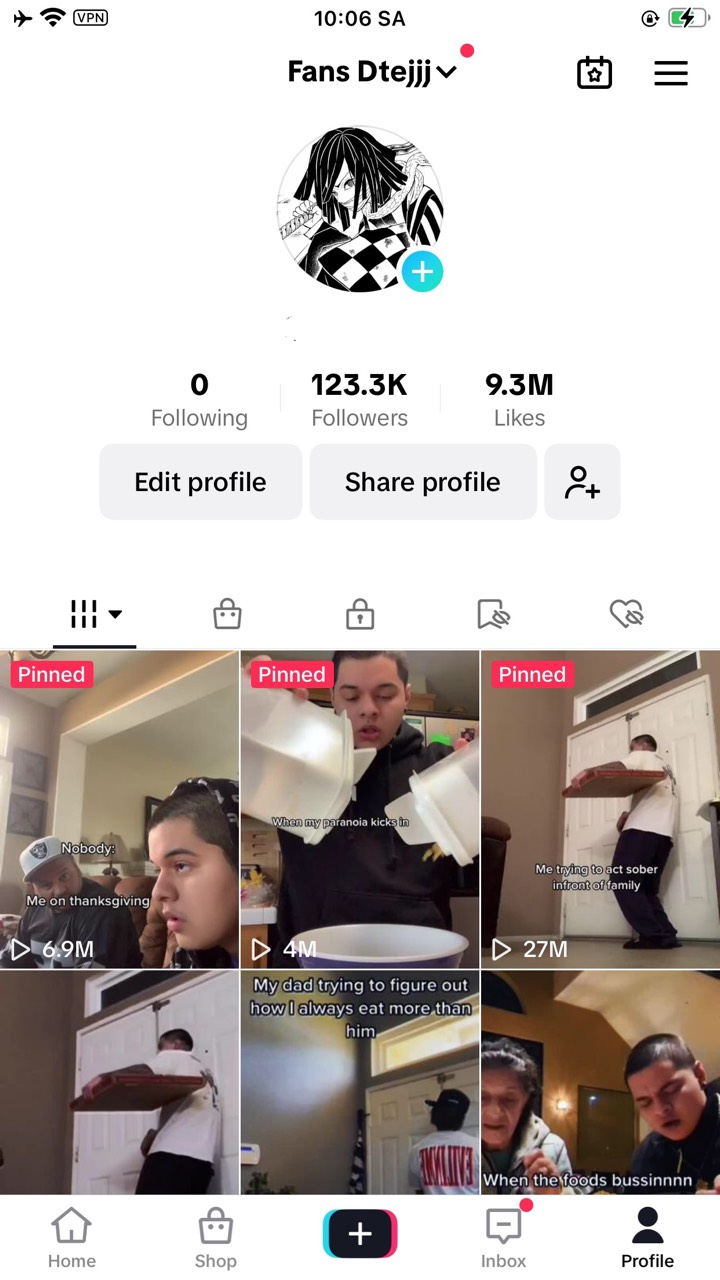Tap Edit profile
This screenshot has height=1280, width=720.
pos(200,482)
